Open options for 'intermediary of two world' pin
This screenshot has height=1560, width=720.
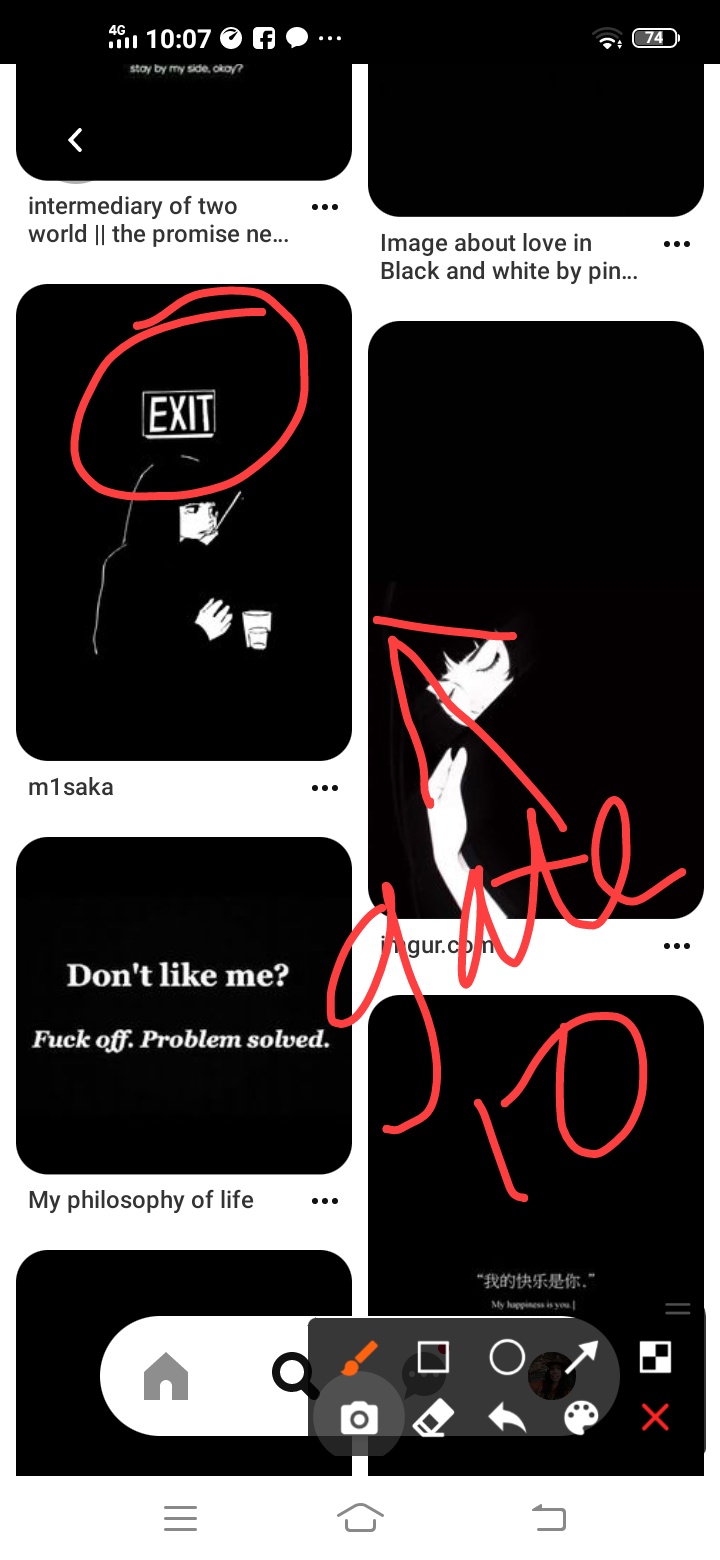[x=325, y=207]
